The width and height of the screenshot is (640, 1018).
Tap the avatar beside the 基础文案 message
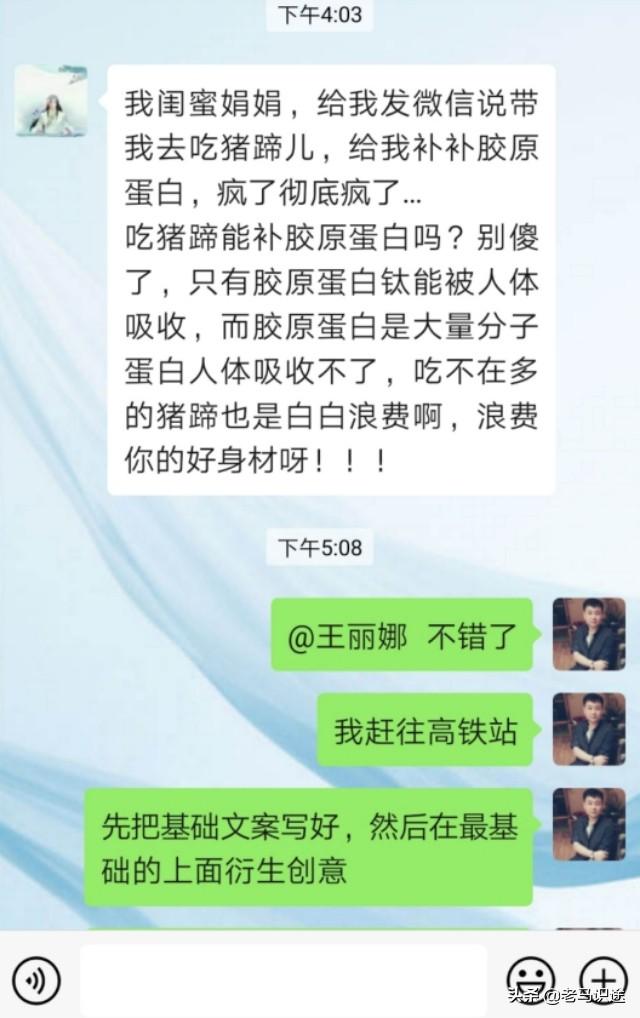pos(589,824)
